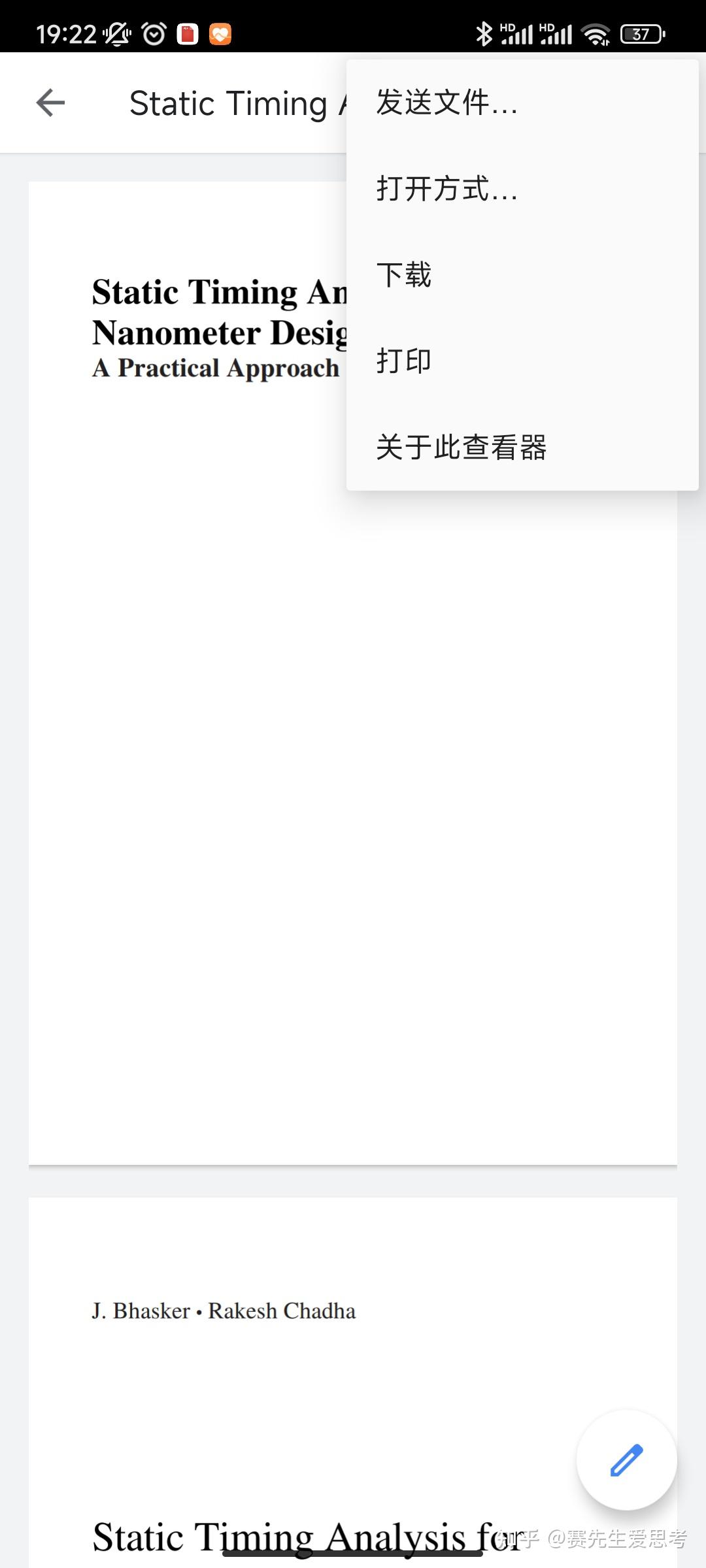Go back with the arrow icon

pyautogui.click(x=50, y=103)
